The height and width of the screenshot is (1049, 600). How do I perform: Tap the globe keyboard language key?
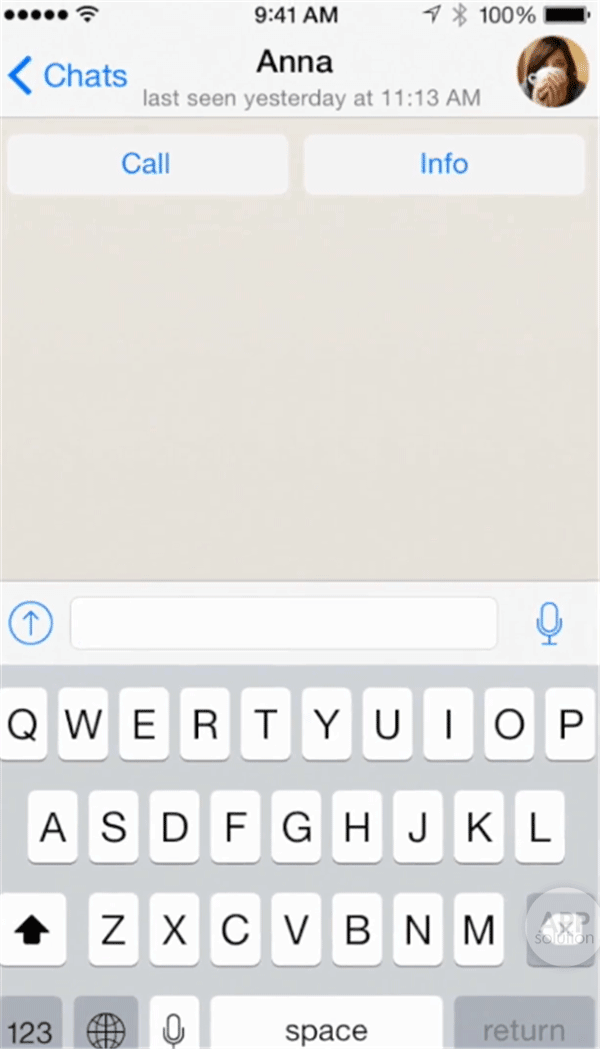pos(106,1028)
